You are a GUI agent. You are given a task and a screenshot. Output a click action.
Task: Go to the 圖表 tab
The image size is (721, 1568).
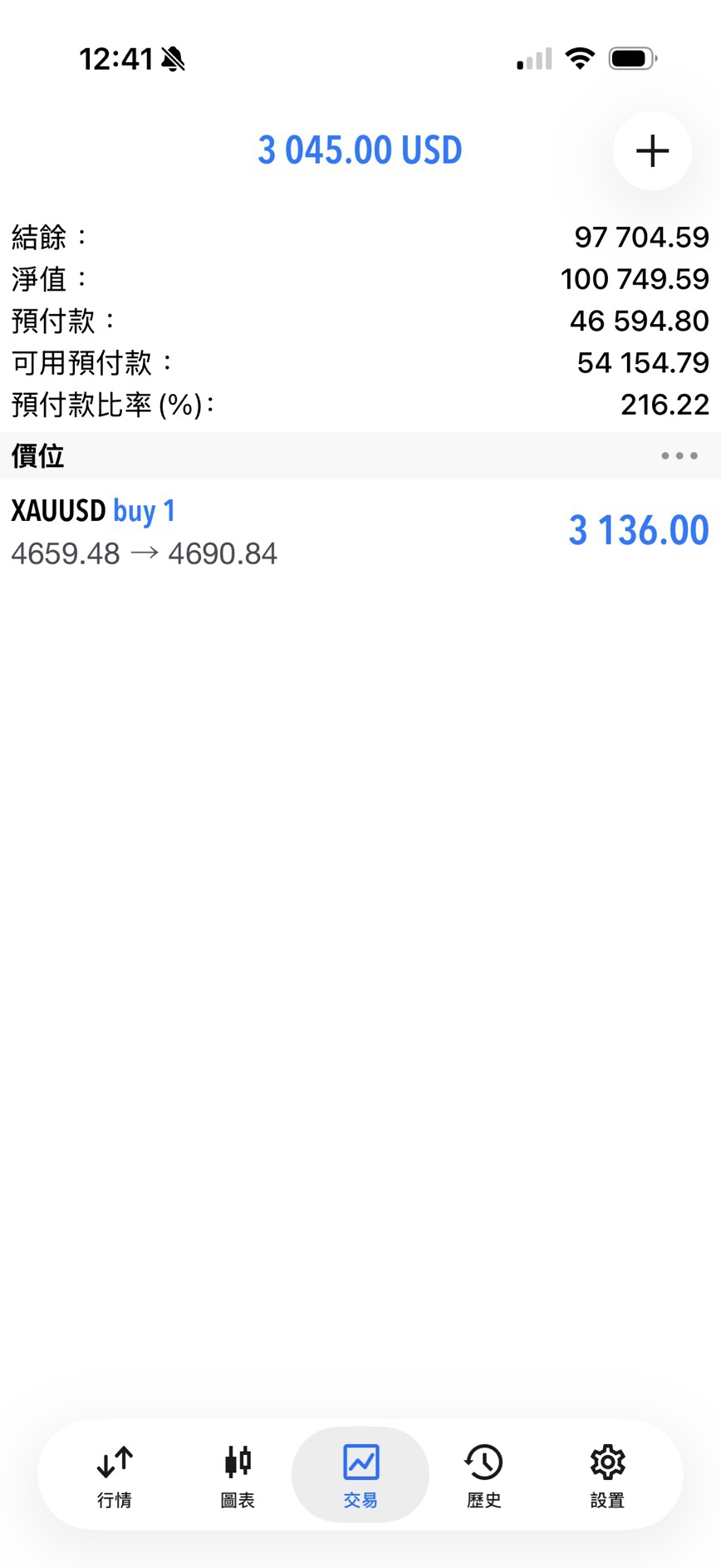tap(238, 1475)
